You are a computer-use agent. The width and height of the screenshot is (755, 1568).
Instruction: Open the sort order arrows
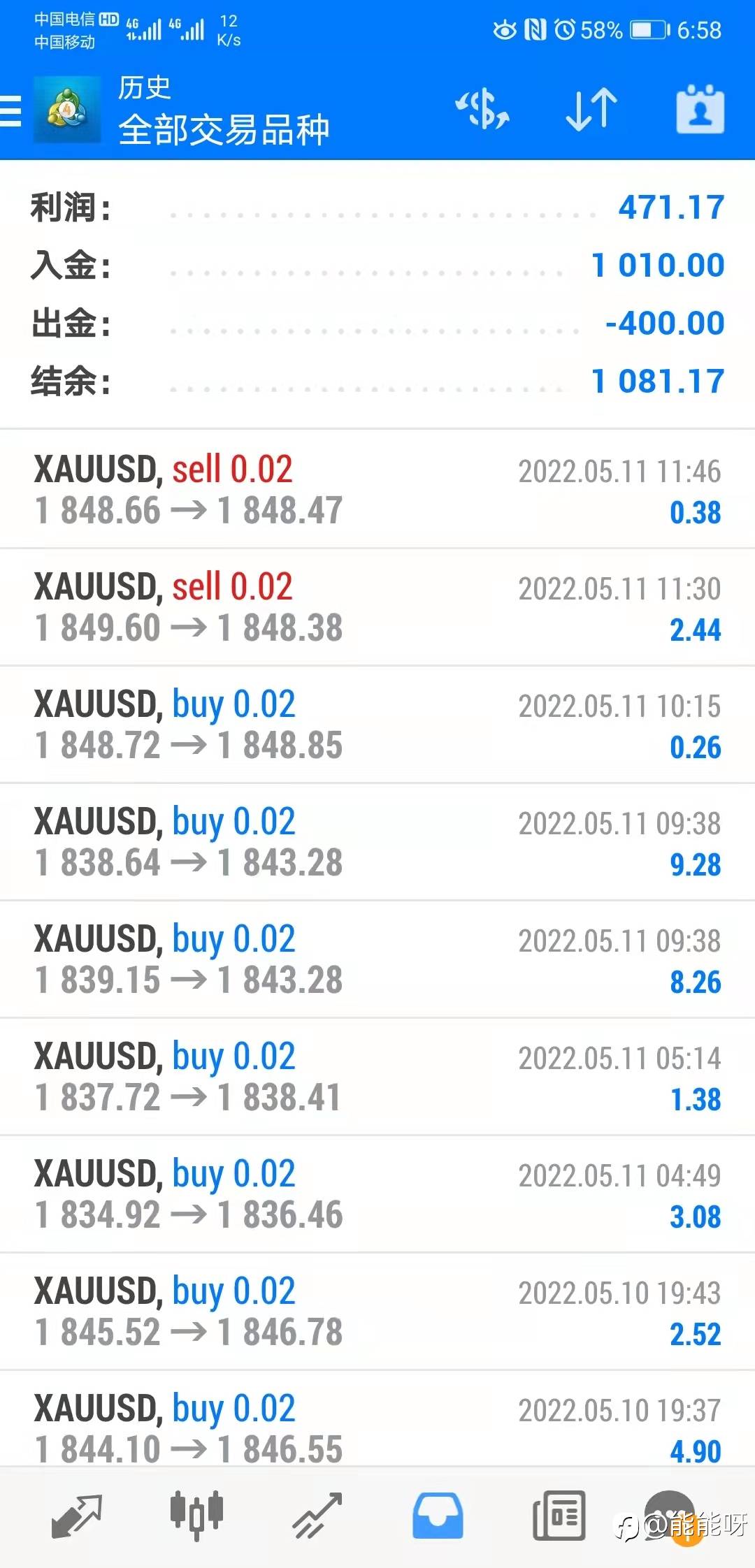click(x=591, y=110)
